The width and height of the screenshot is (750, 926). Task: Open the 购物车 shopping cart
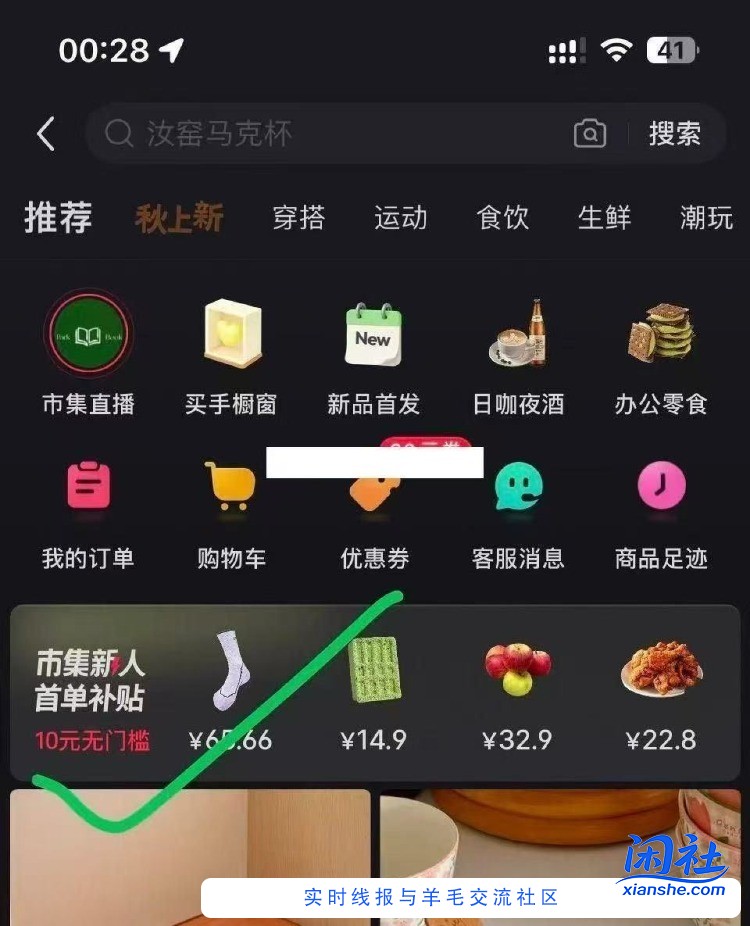(x=231, y=487)
